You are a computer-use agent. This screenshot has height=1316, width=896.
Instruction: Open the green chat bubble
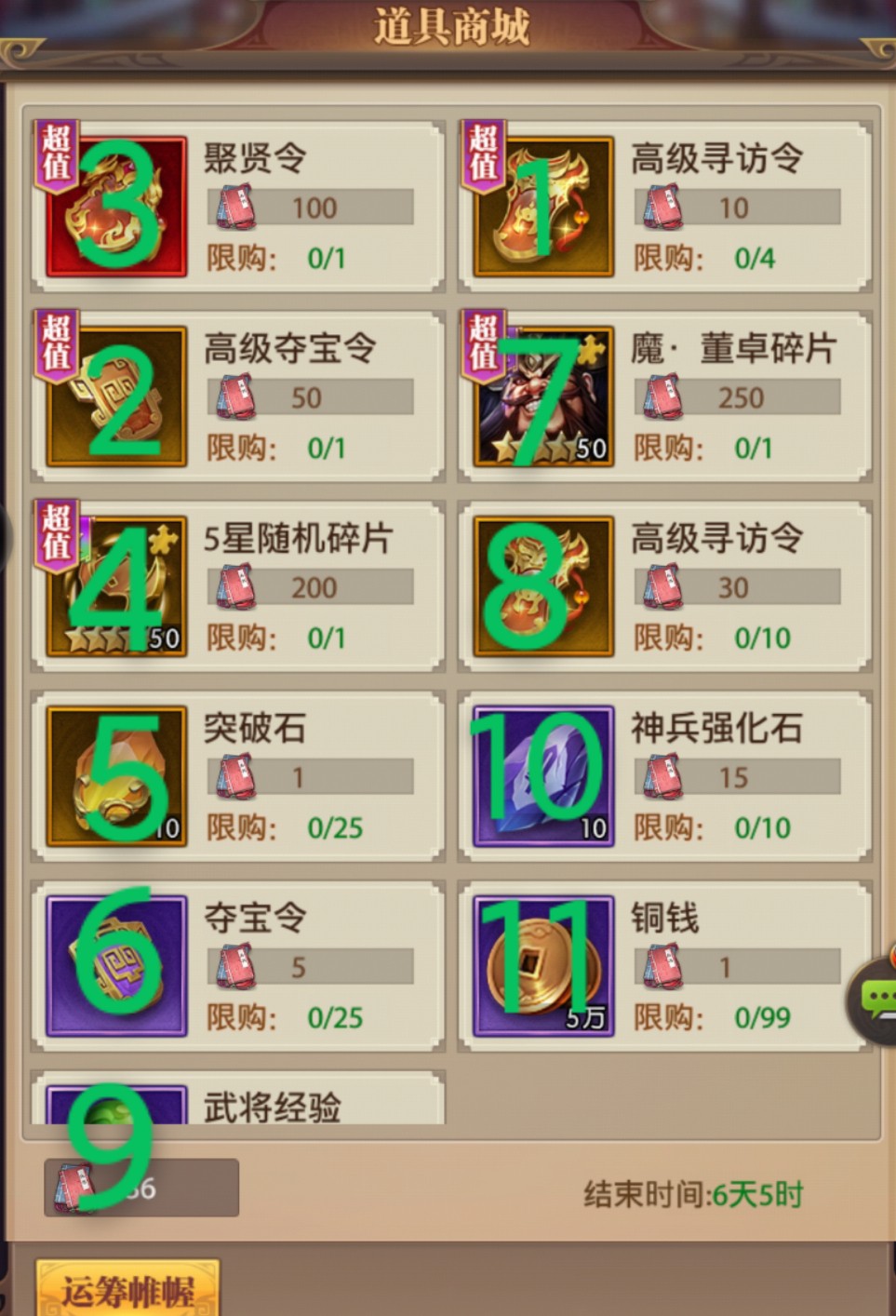[x=875, y=999]
